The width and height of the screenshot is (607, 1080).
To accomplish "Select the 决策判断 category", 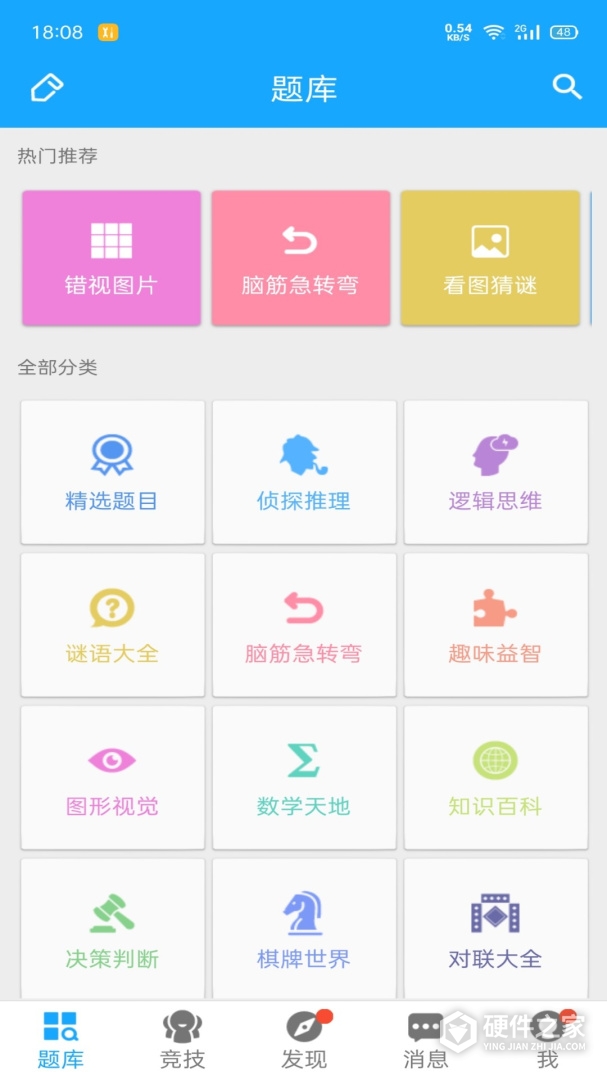I will pos(112,930).
